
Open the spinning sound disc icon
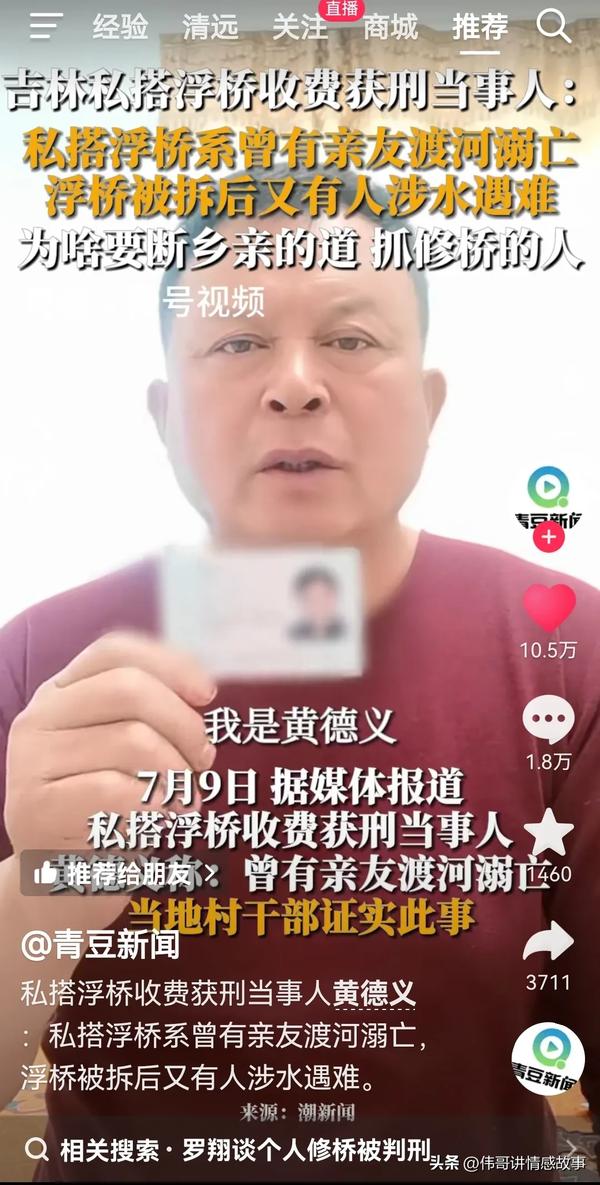point(548,1059)
